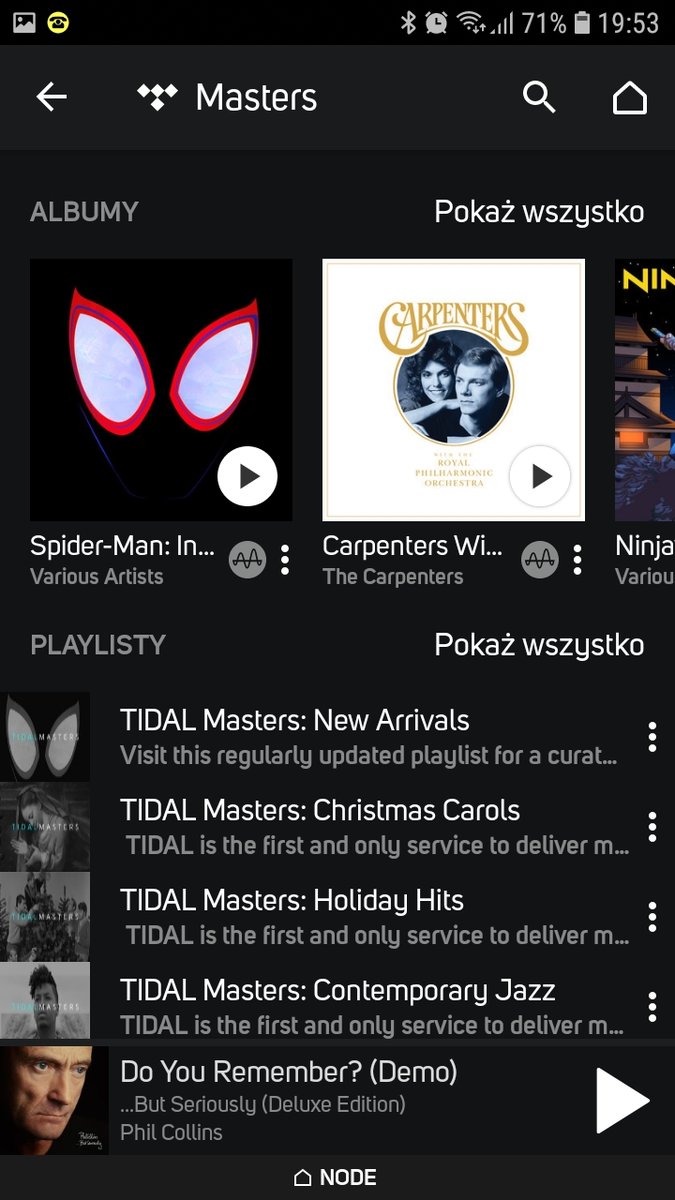Open the Spider-Man album cover
675x1200 pixels.
click(x=161, y=390)
